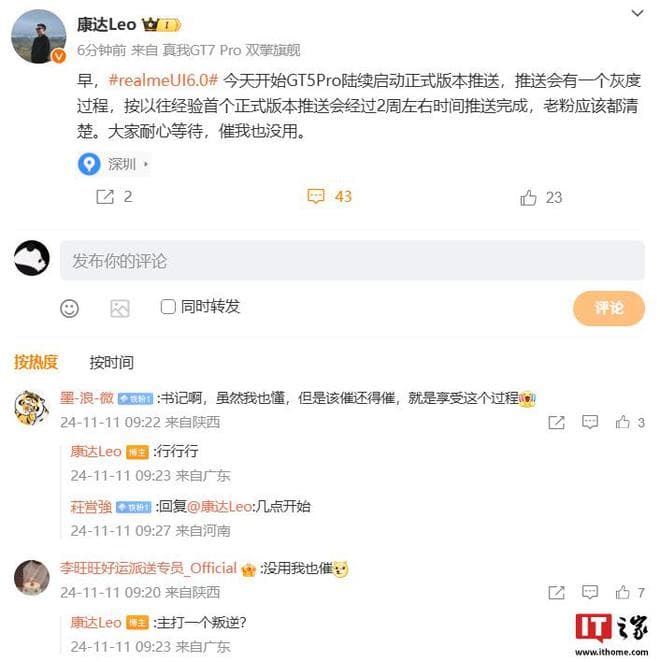The height and width of the screenshot is (662, 660).
Task: Open the 深圳 location tag
Action: 110,164
